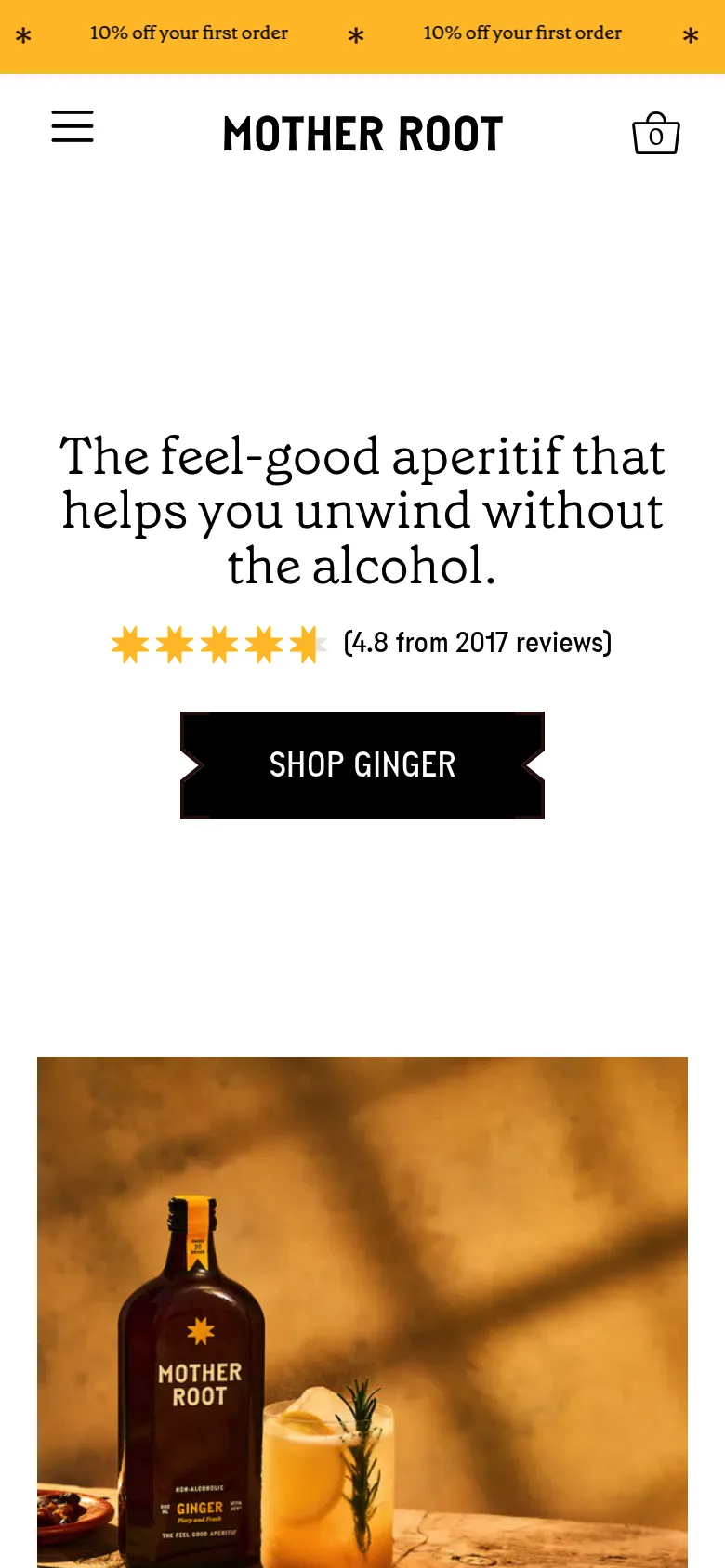Open the 10% off first order banner
This screenshot has height=1568, width=725.
(x=189, y=33)
